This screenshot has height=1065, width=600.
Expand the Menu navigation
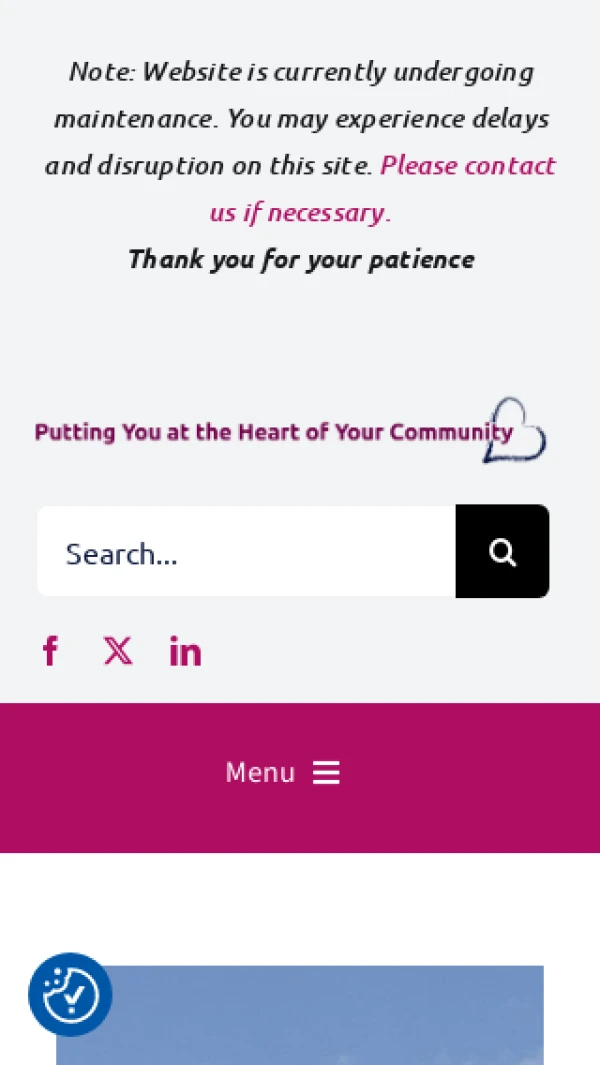[283, 773]
